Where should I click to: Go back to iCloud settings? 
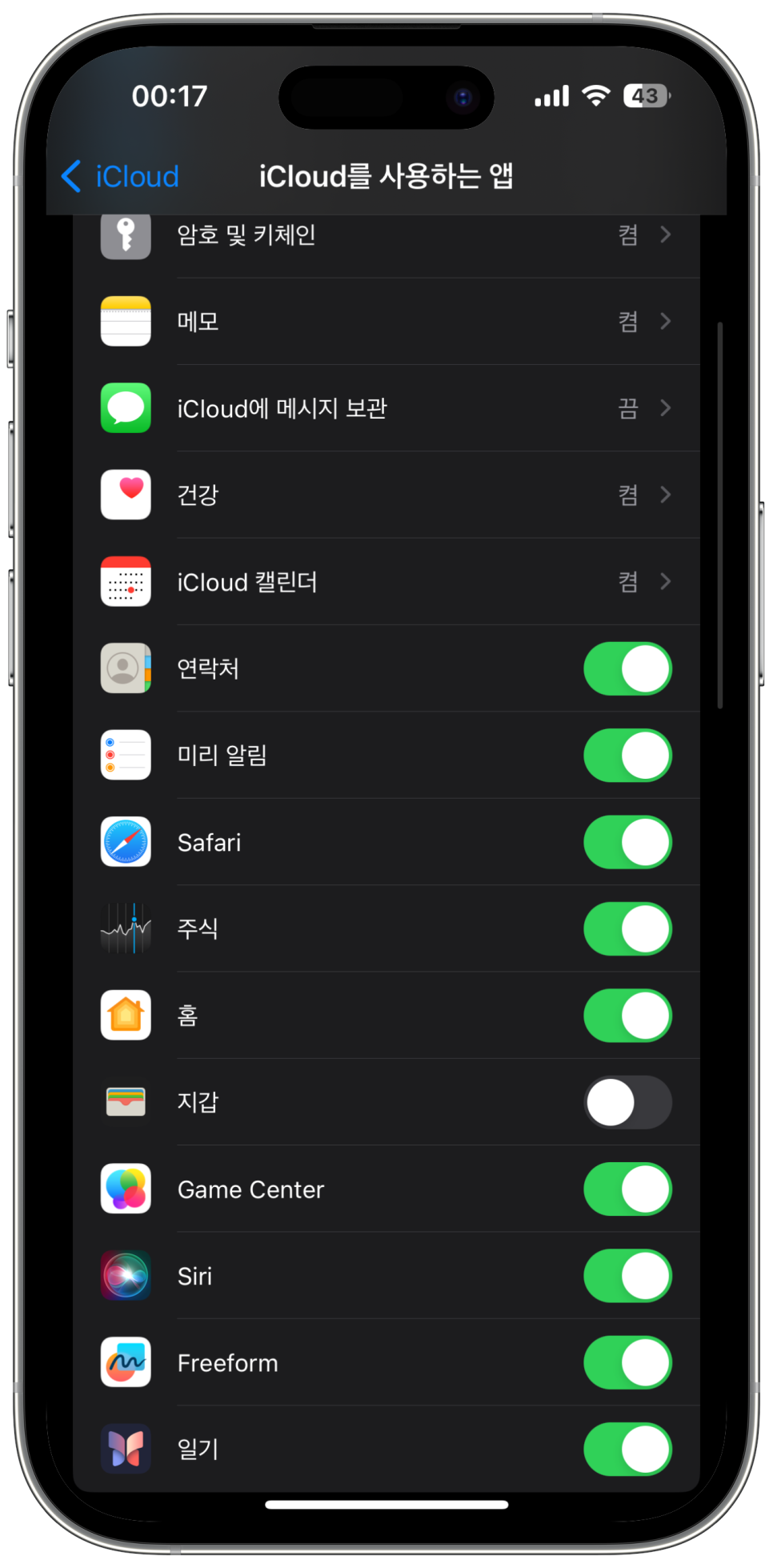click(x=120, y=176)
